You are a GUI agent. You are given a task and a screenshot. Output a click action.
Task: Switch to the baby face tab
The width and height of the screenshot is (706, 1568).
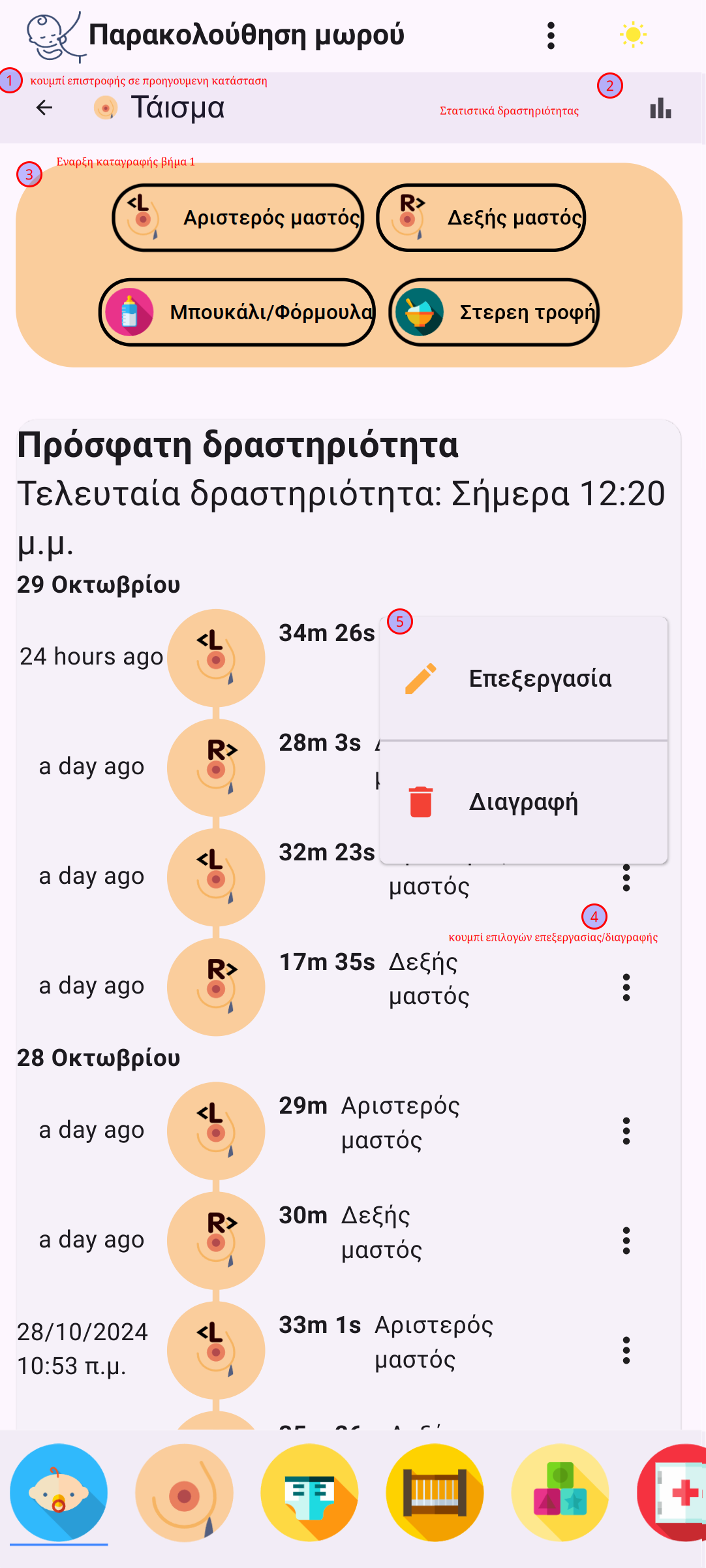click(59, 1492)
